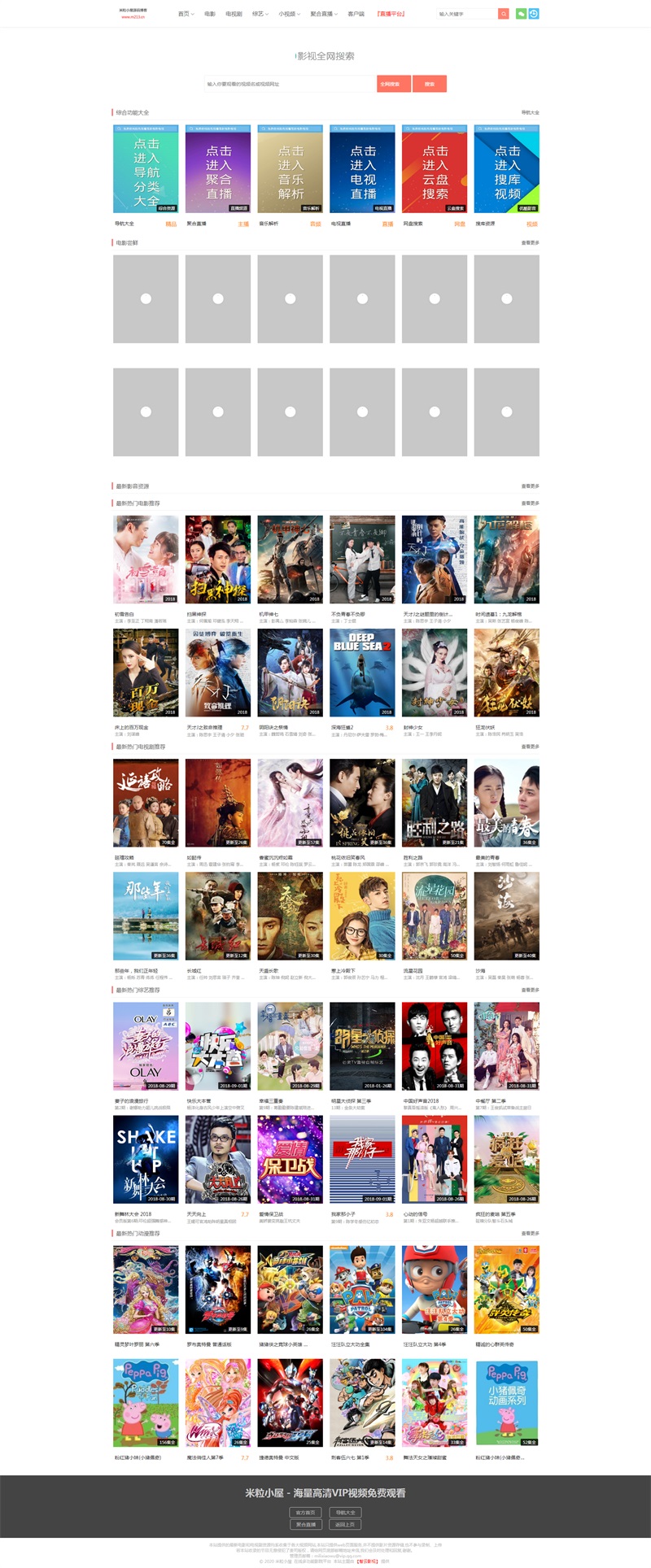Open the 网盘搜索 card
The width and height of the screenshot is (651, 1568).
coord(435,169)
